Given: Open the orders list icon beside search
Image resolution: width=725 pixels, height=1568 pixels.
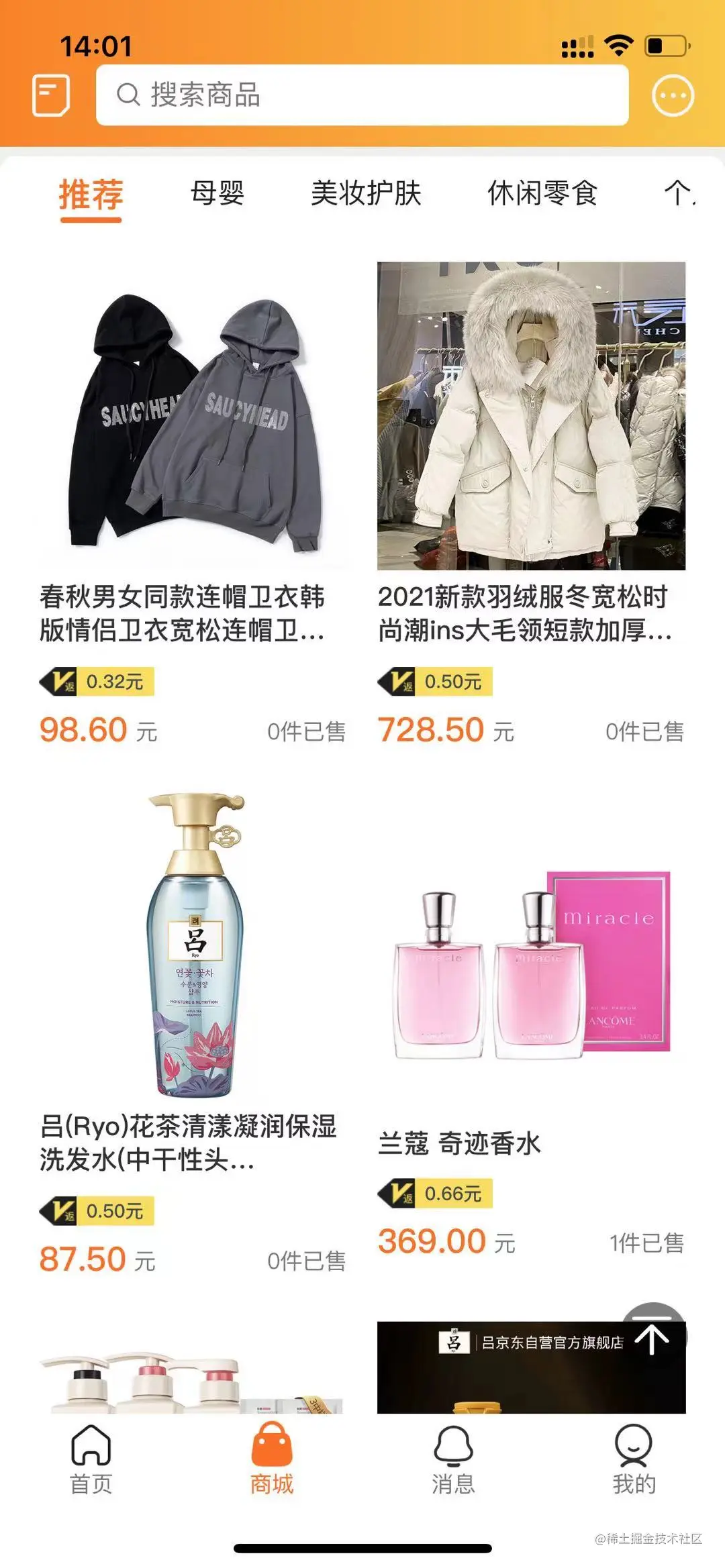Looking at the screenshot, I should [x=51, y=95].
